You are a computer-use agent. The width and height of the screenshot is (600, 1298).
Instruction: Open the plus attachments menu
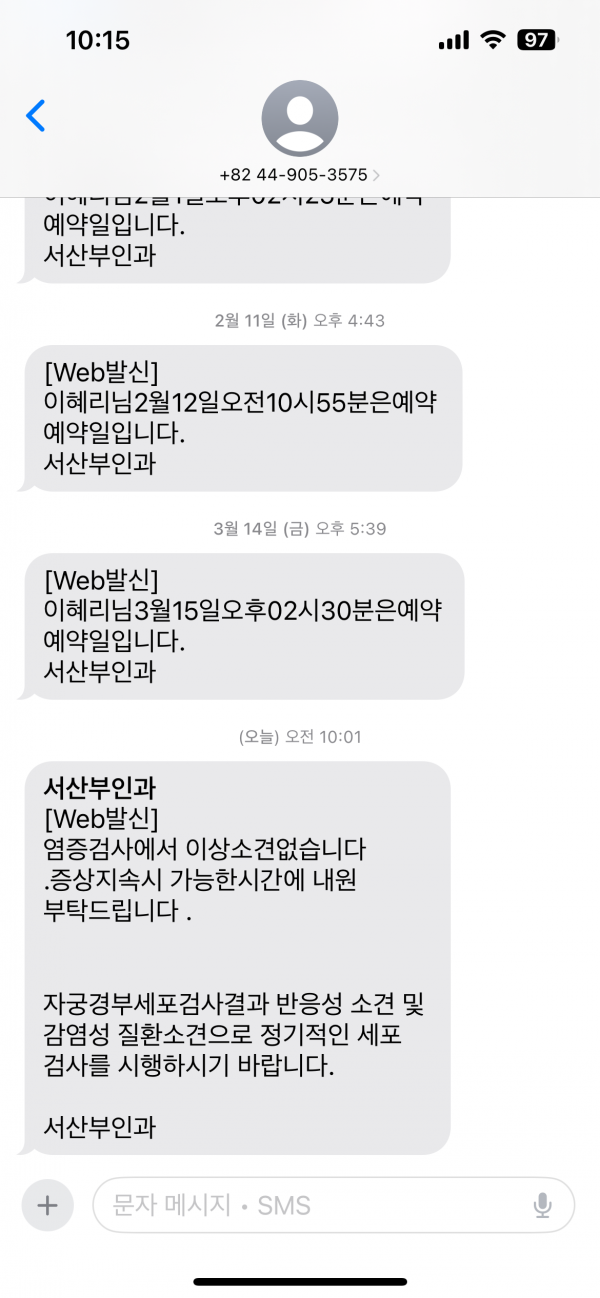pyautogui.click(x=47, y=1205)
